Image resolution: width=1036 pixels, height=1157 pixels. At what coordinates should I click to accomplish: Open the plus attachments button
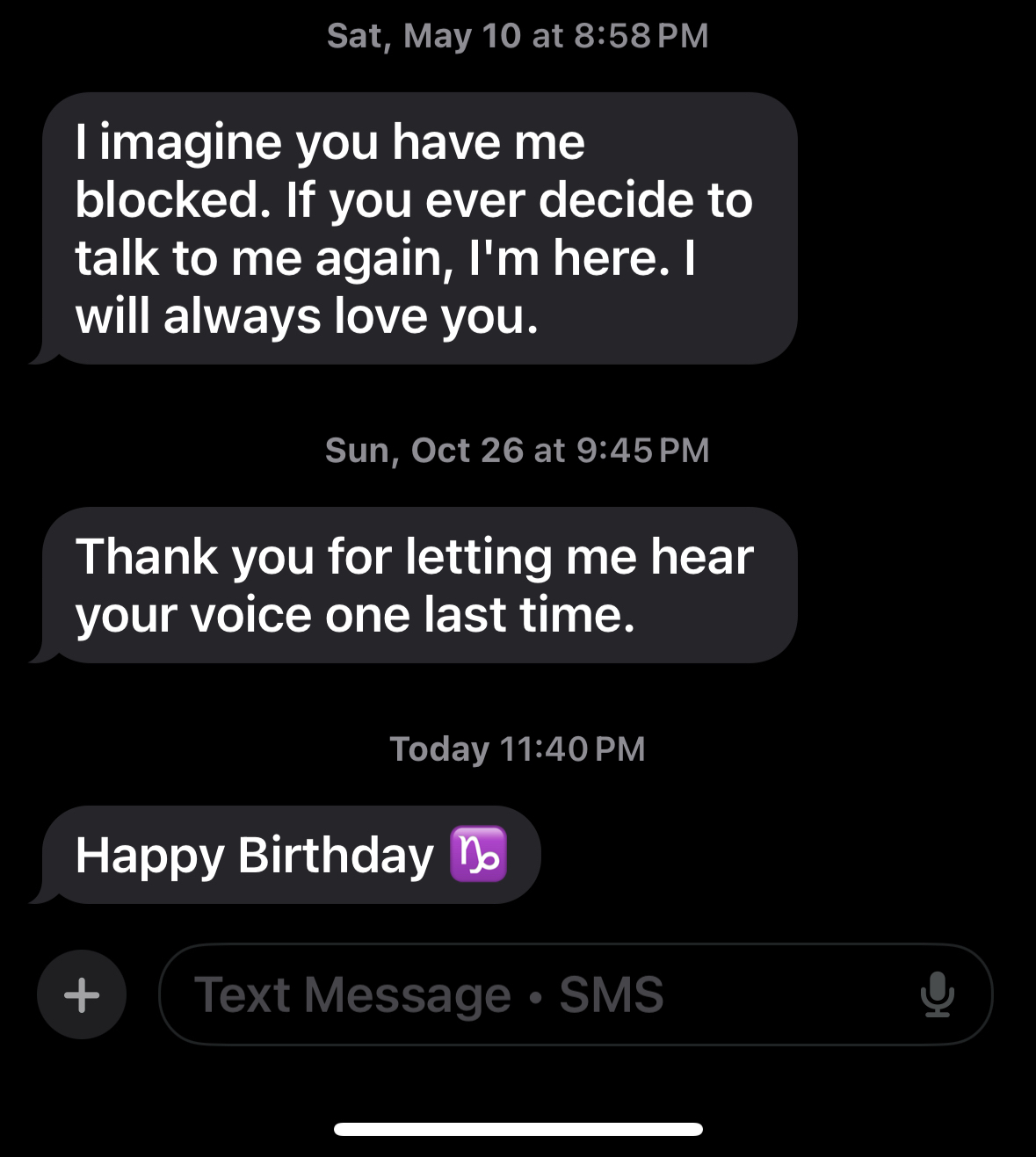pyautogui.click(x=82, y=994)
